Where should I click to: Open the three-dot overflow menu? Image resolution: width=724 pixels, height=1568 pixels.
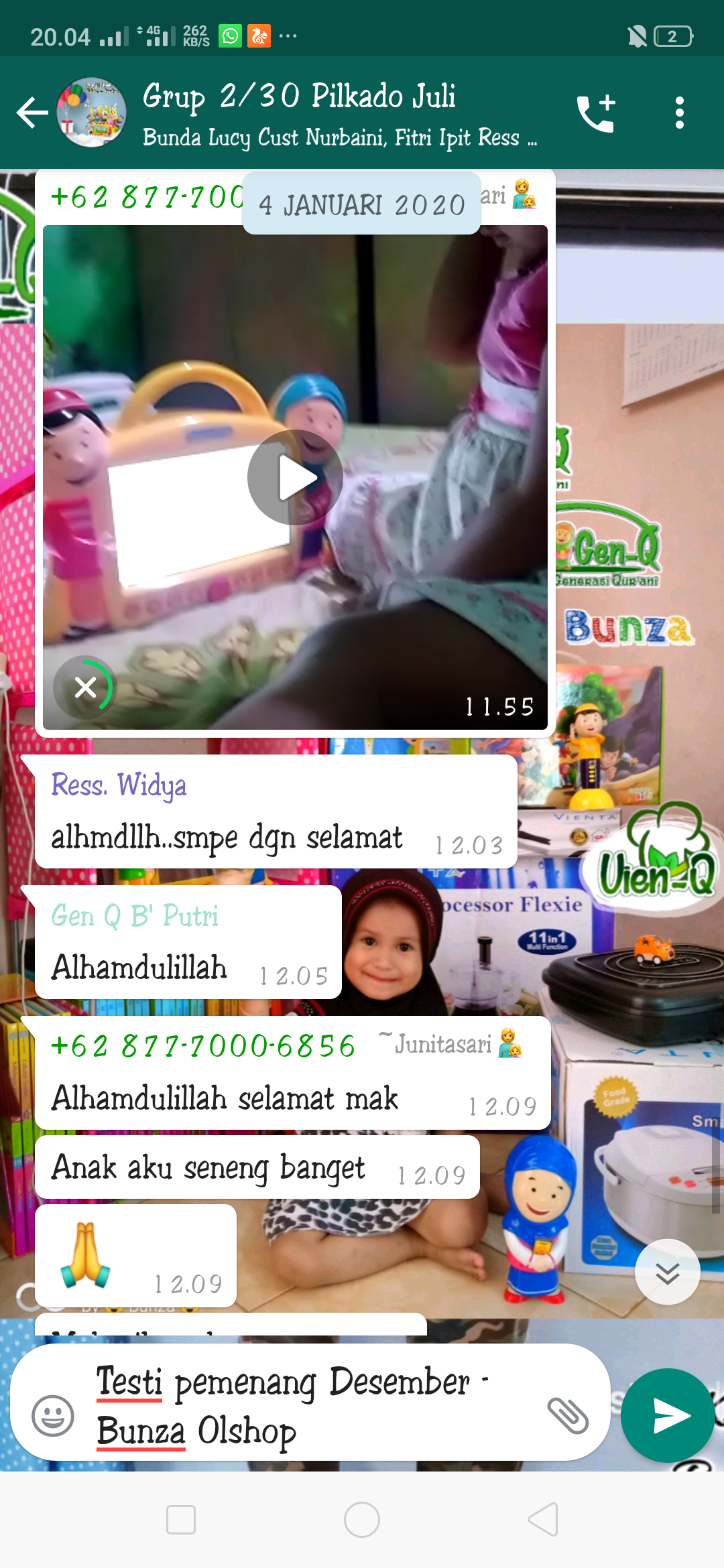point(679,113)
